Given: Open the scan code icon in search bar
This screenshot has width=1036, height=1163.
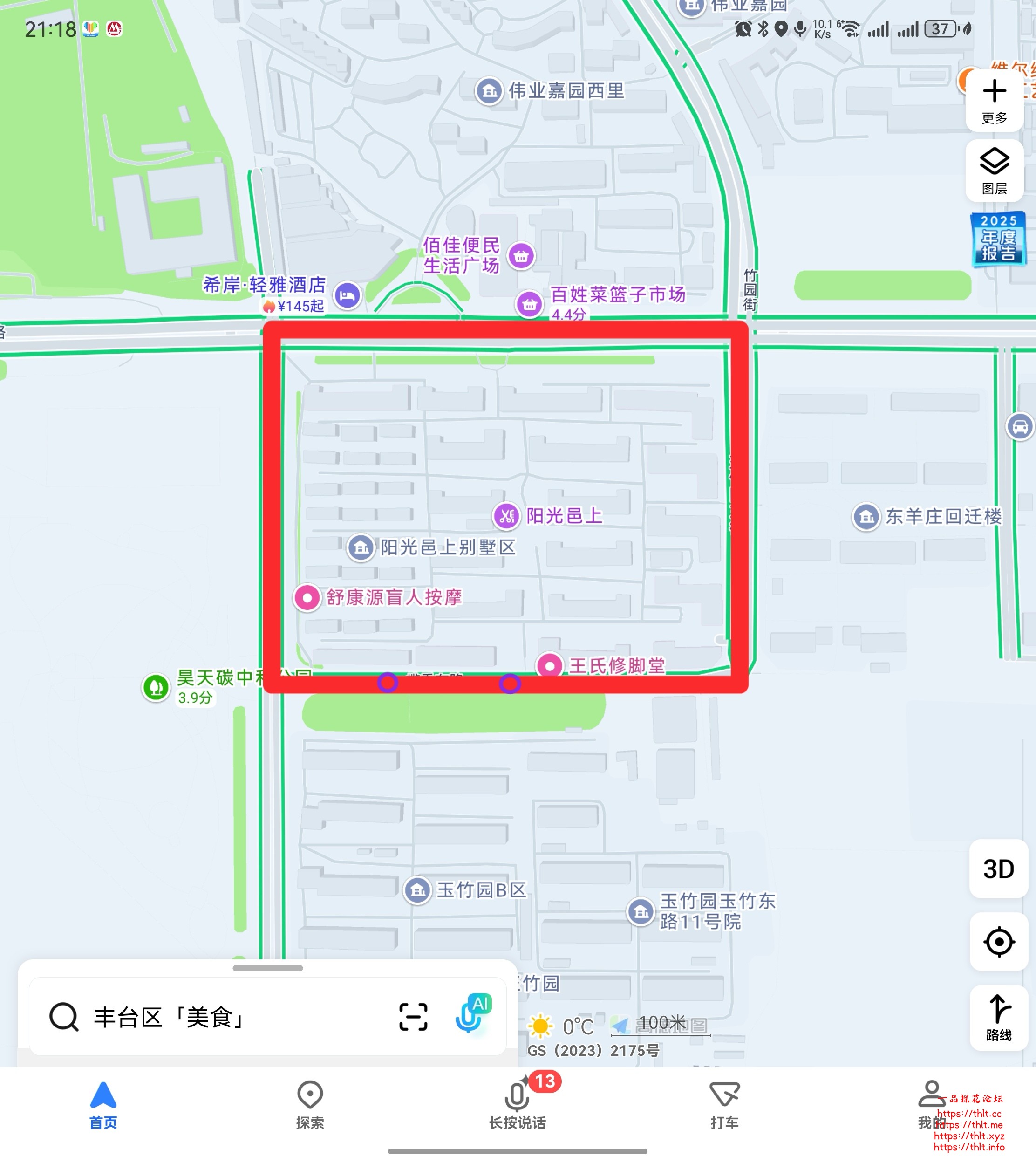Looking at the screenshot, I should pyautogui.click(x=413, y=1017).
